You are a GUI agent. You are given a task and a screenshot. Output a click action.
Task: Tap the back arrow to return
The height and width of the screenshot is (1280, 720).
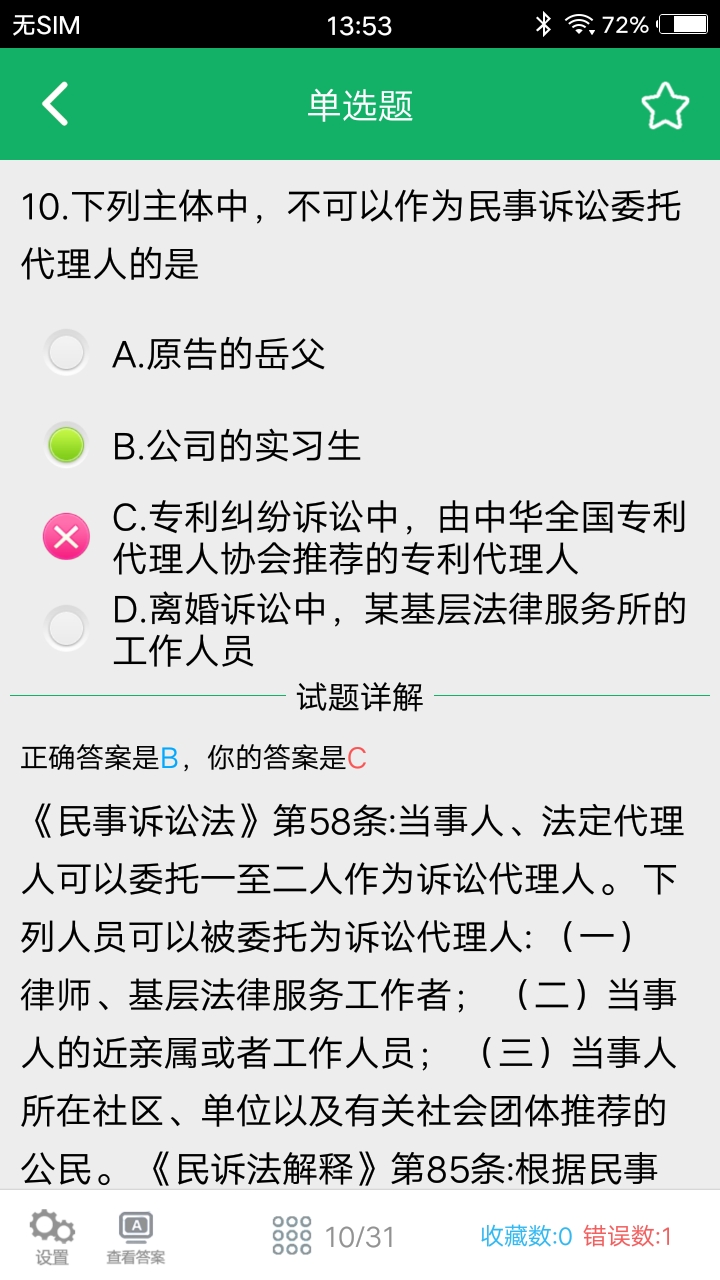click(x=55, y=104)
